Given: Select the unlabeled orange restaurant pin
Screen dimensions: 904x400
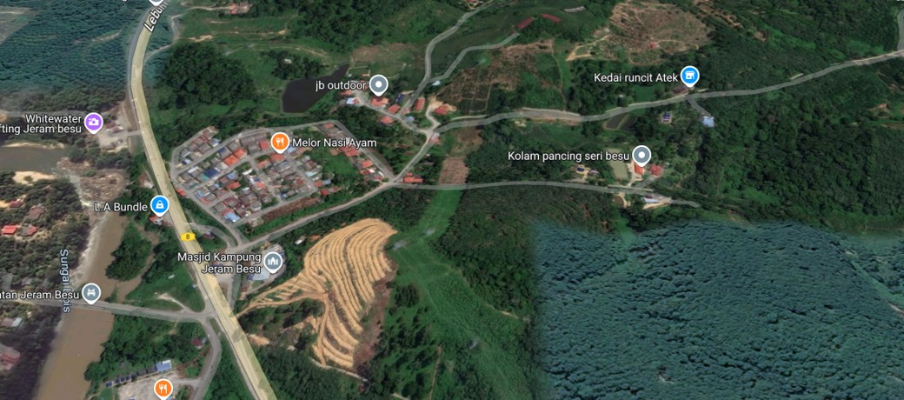Looking at the screenshot, I should [x=162, y=388].
